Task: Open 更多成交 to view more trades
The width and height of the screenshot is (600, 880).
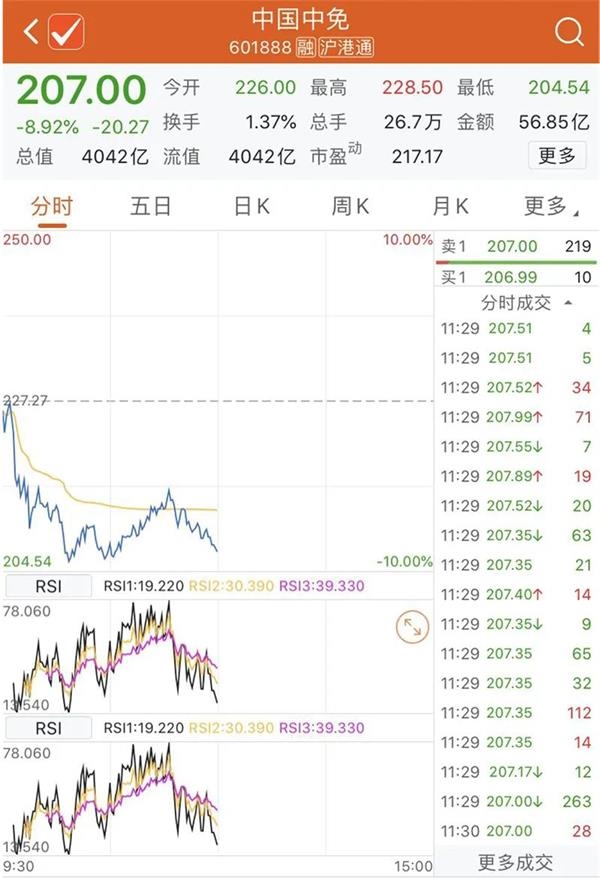Action: click(x=516, y=863)
